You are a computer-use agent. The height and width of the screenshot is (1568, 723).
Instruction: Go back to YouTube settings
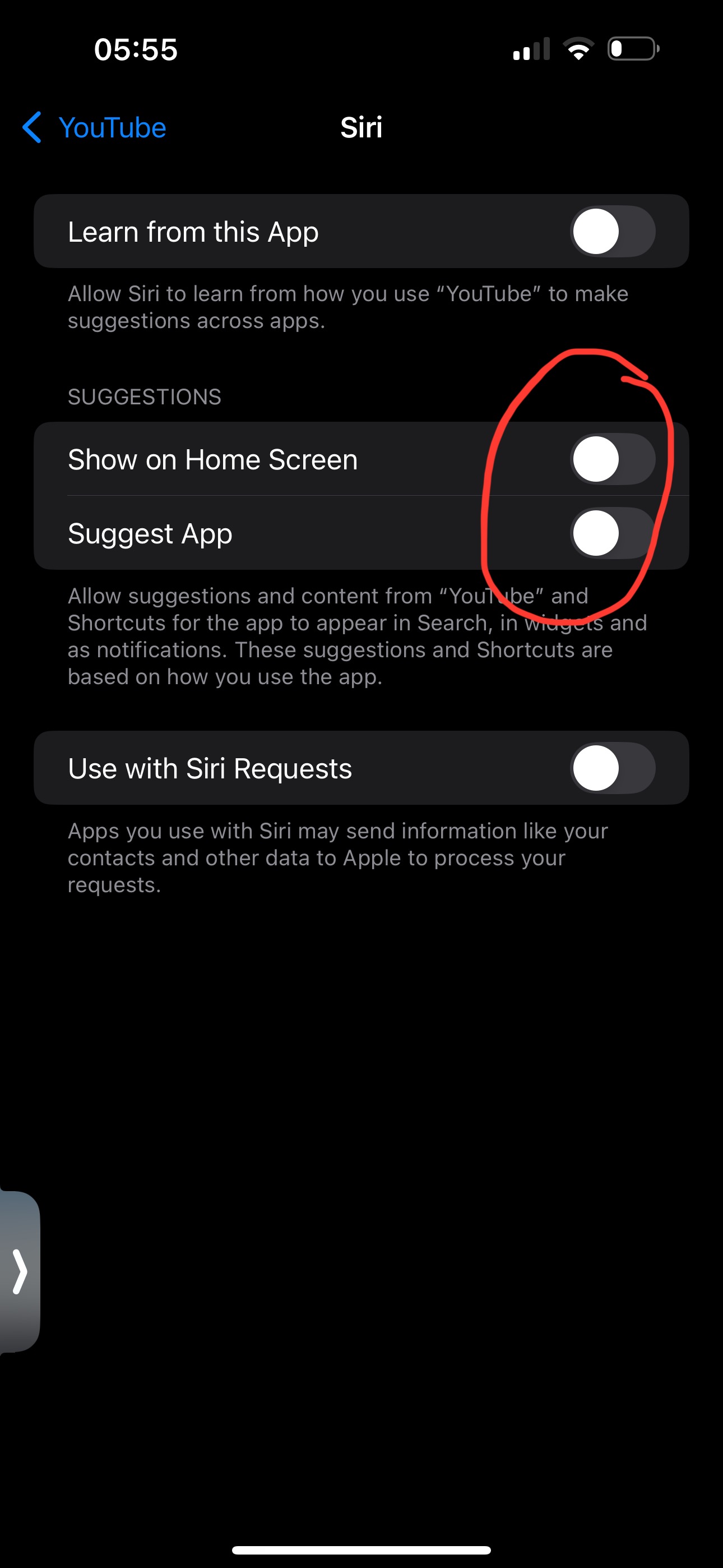pyautogui.click(x=94, y=128)
